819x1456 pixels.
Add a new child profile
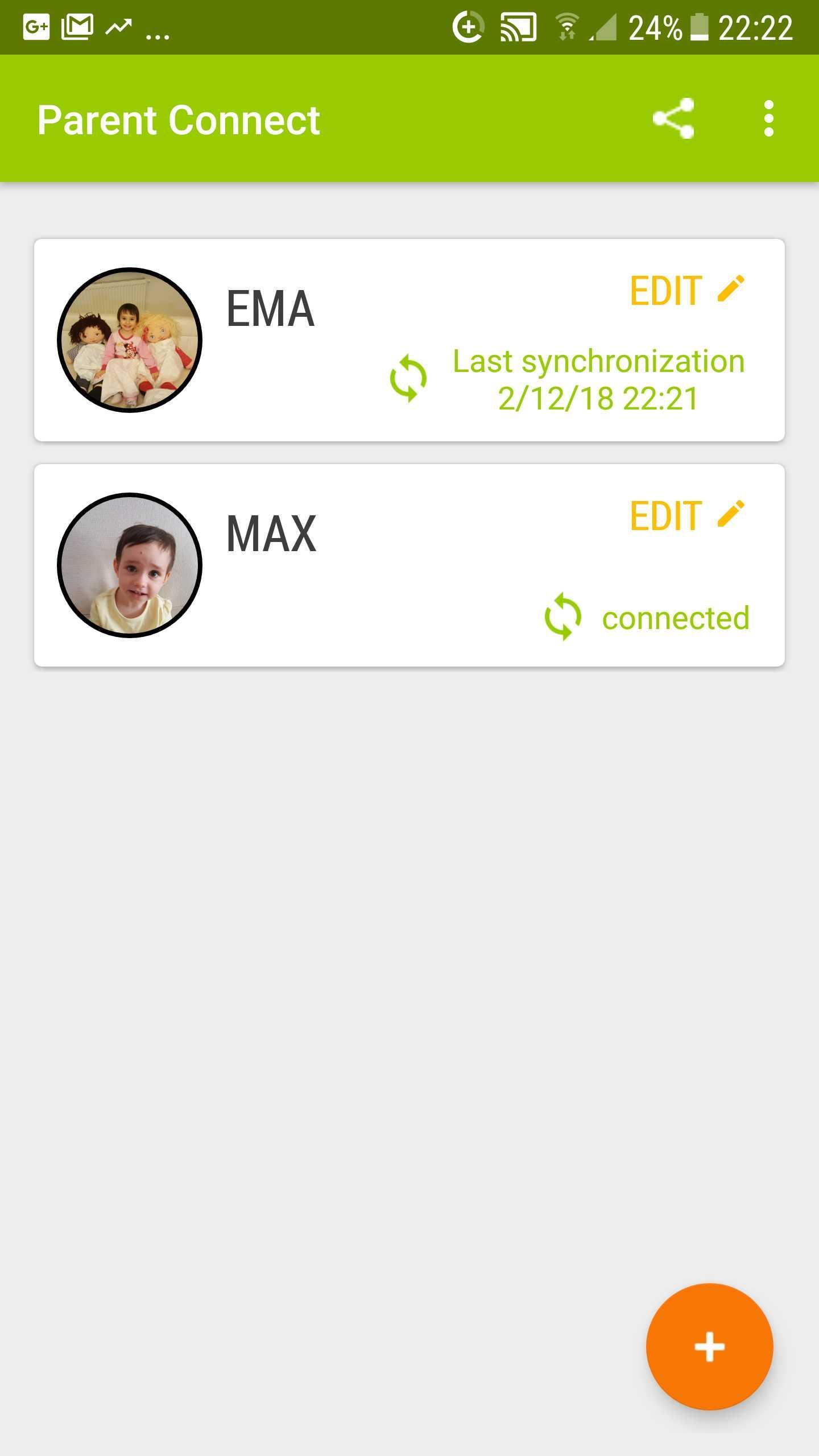click(x=709, y=1346)
